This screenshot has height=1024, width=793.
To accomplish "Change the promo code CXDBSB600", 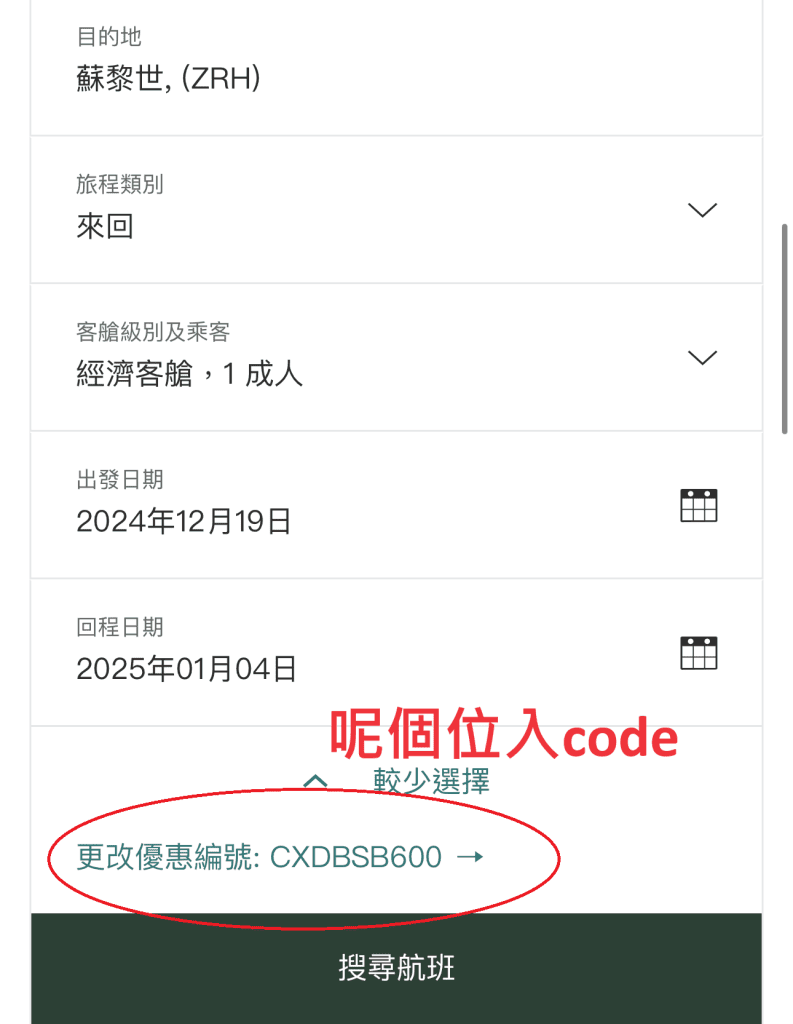I will (280, 857).
